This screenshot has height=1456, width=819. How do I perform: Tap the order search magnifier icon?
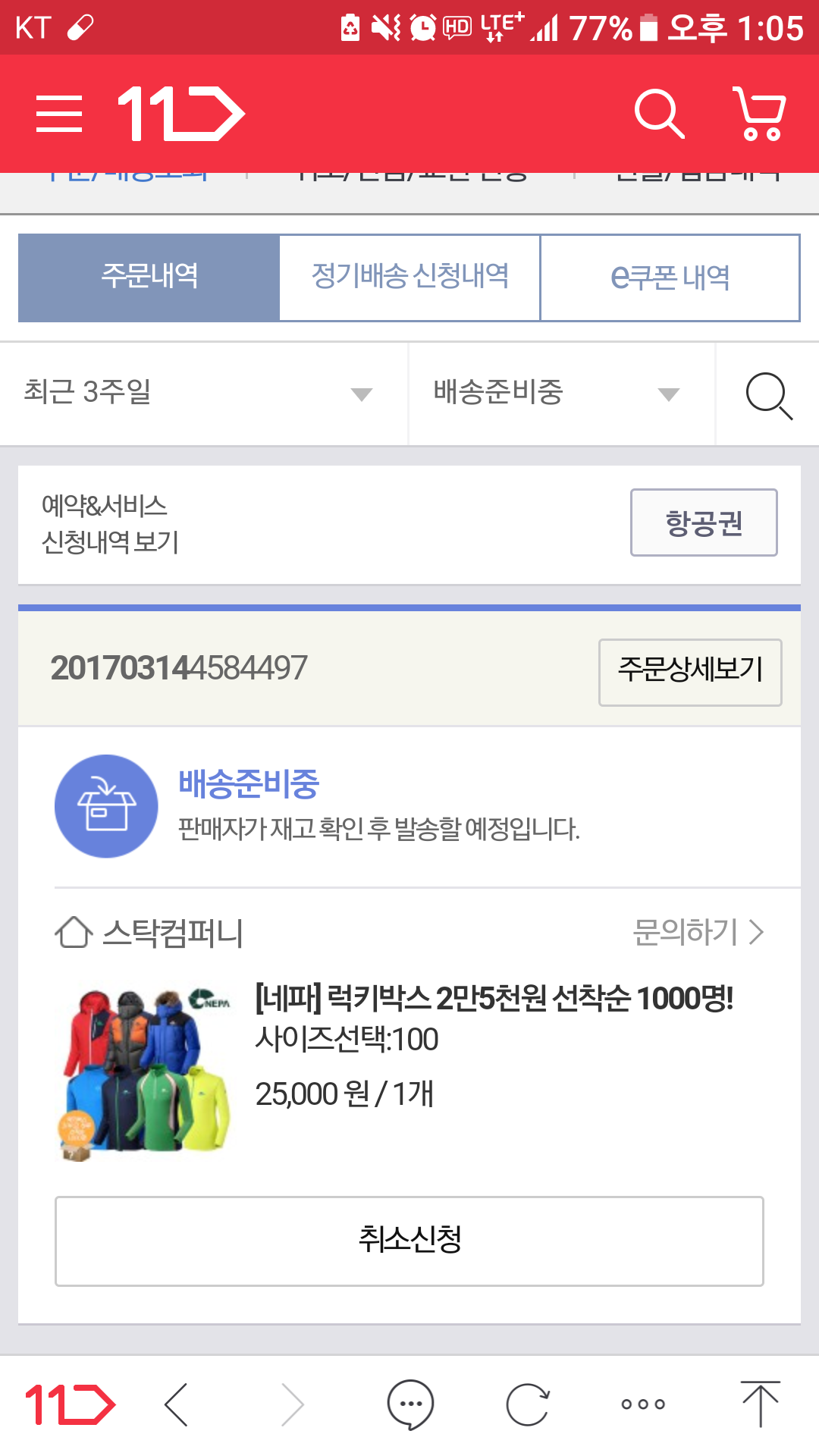coord(768,394)
